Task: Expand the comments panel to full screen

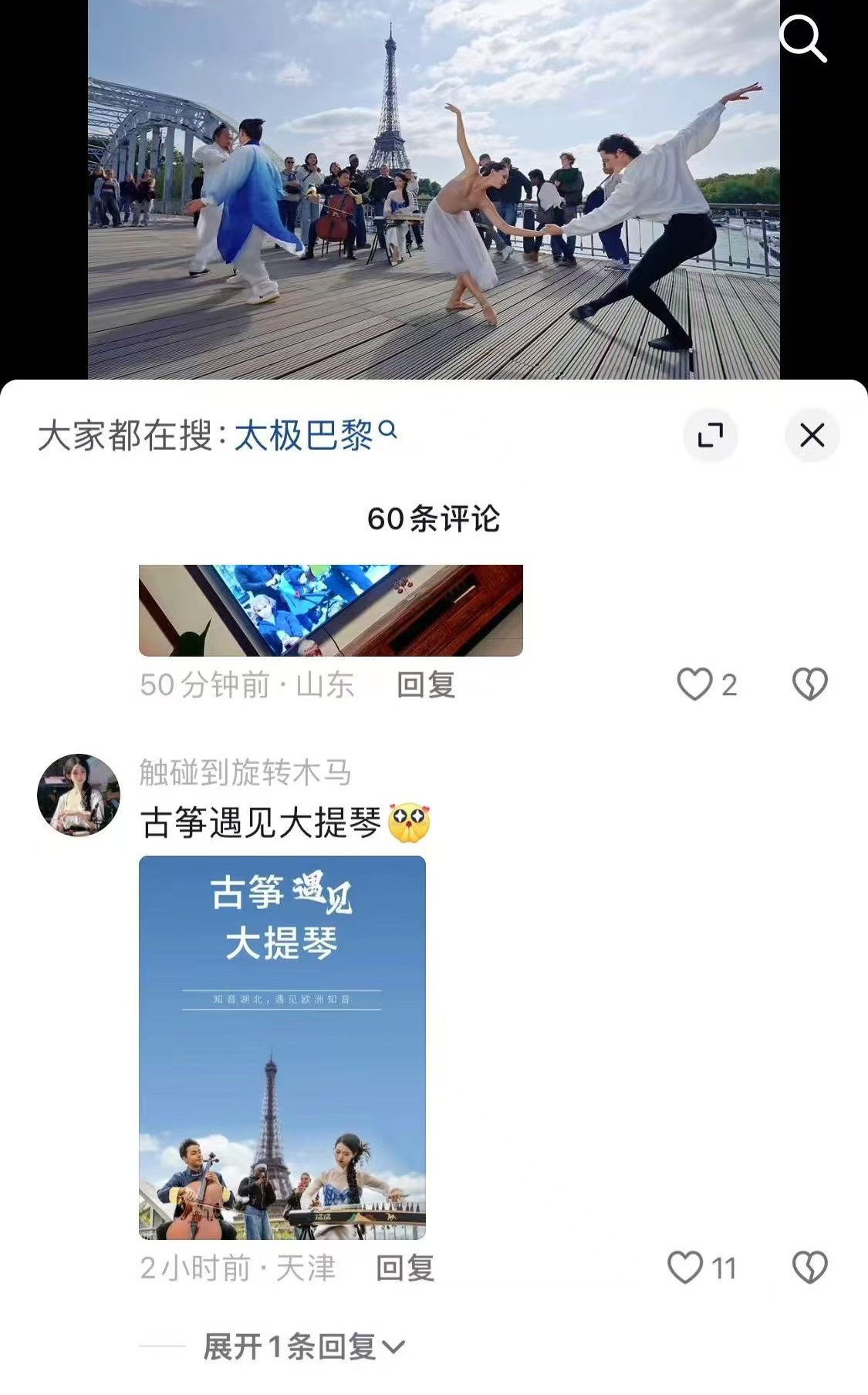Action: coord(710,435)
